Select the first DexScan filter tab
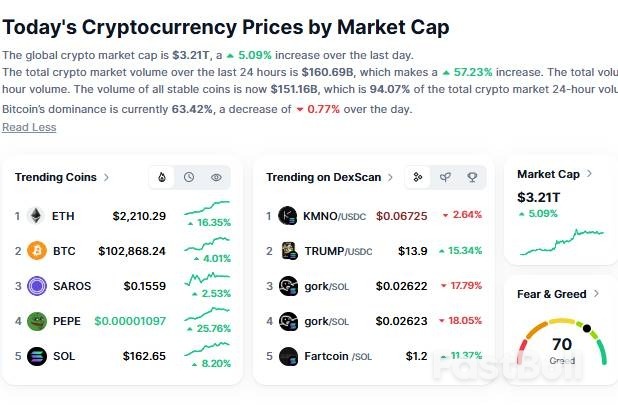Viewport: 618px width, 405px height. 418,177
